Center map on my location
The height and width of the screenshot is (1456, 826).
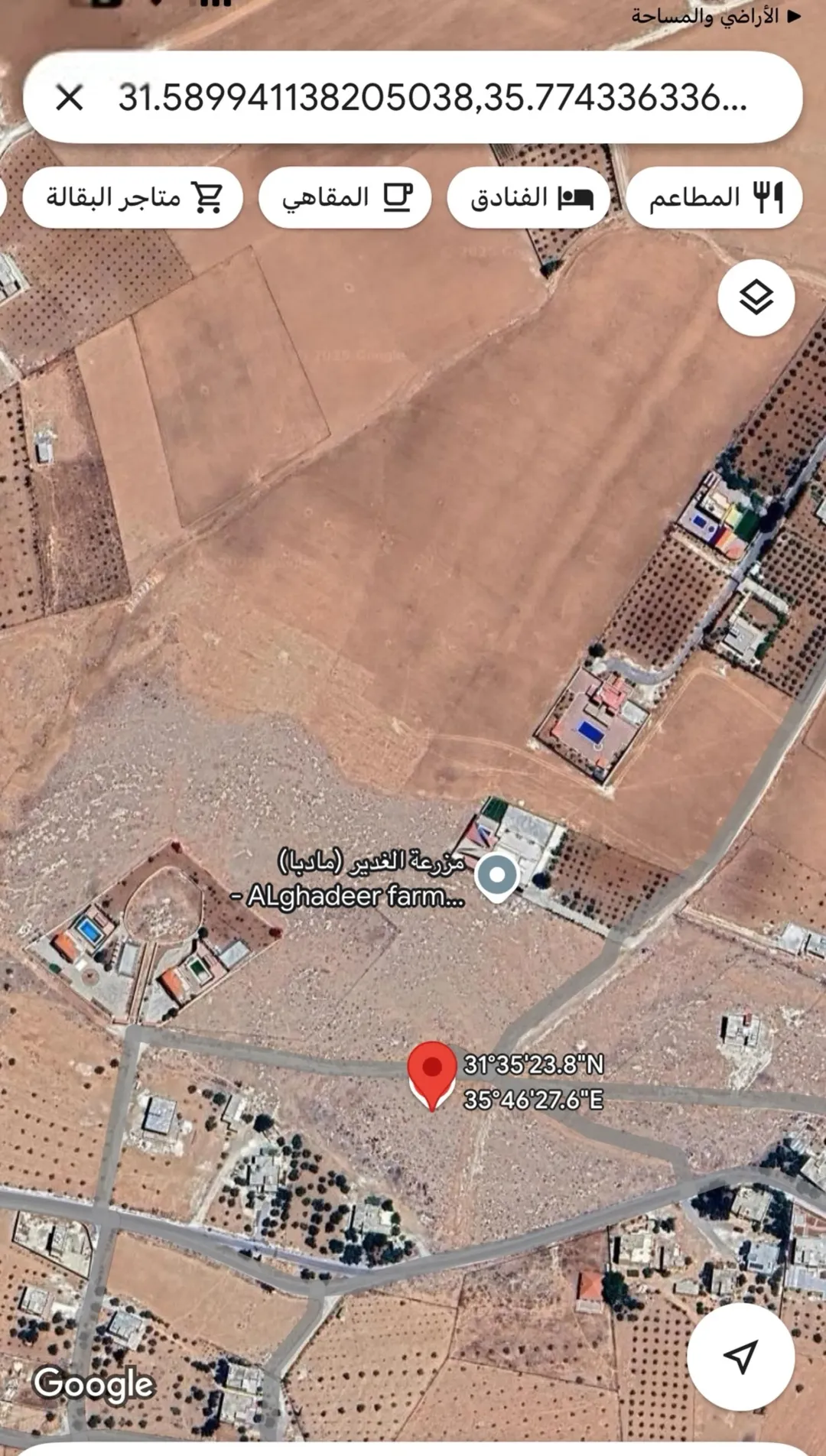click(x=740, y=1357)
